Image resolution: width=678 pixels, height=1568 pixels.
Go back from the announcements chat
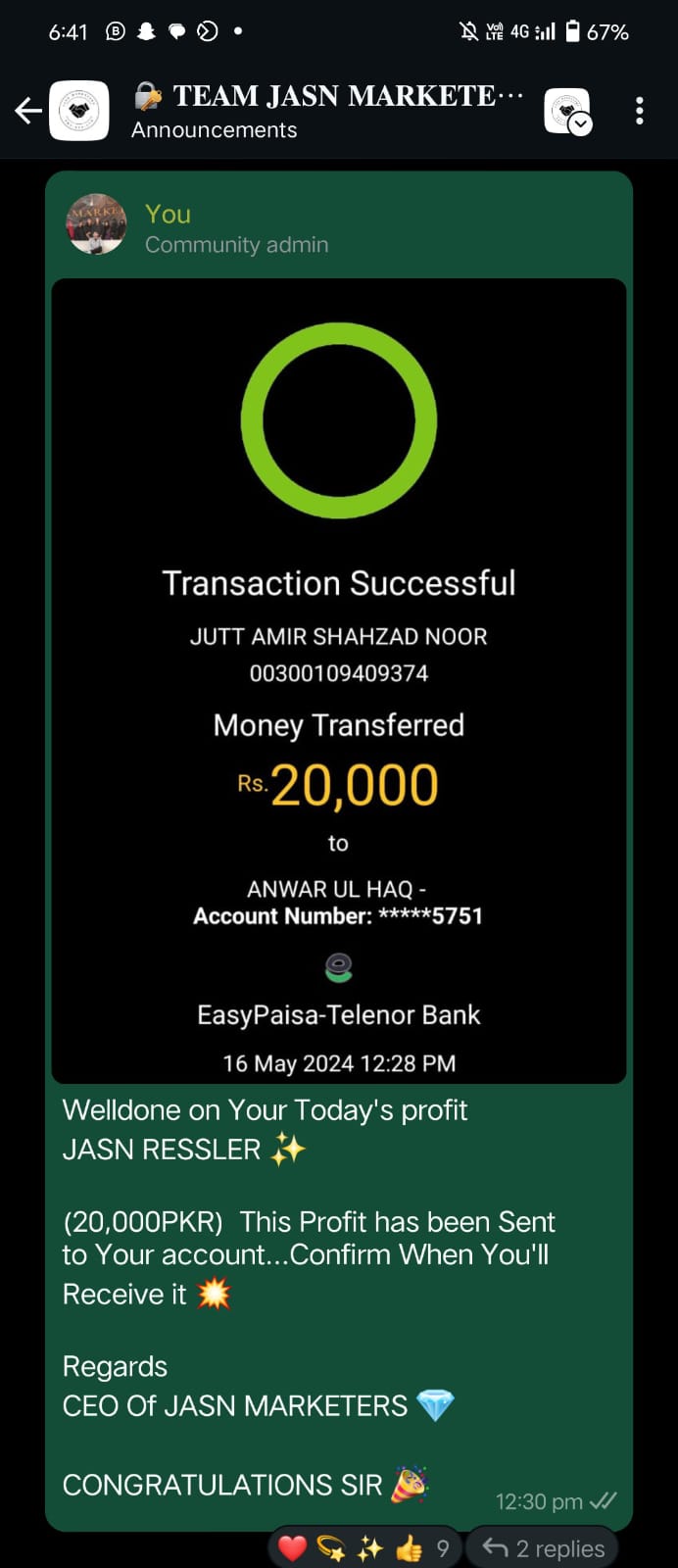(28, 111)
